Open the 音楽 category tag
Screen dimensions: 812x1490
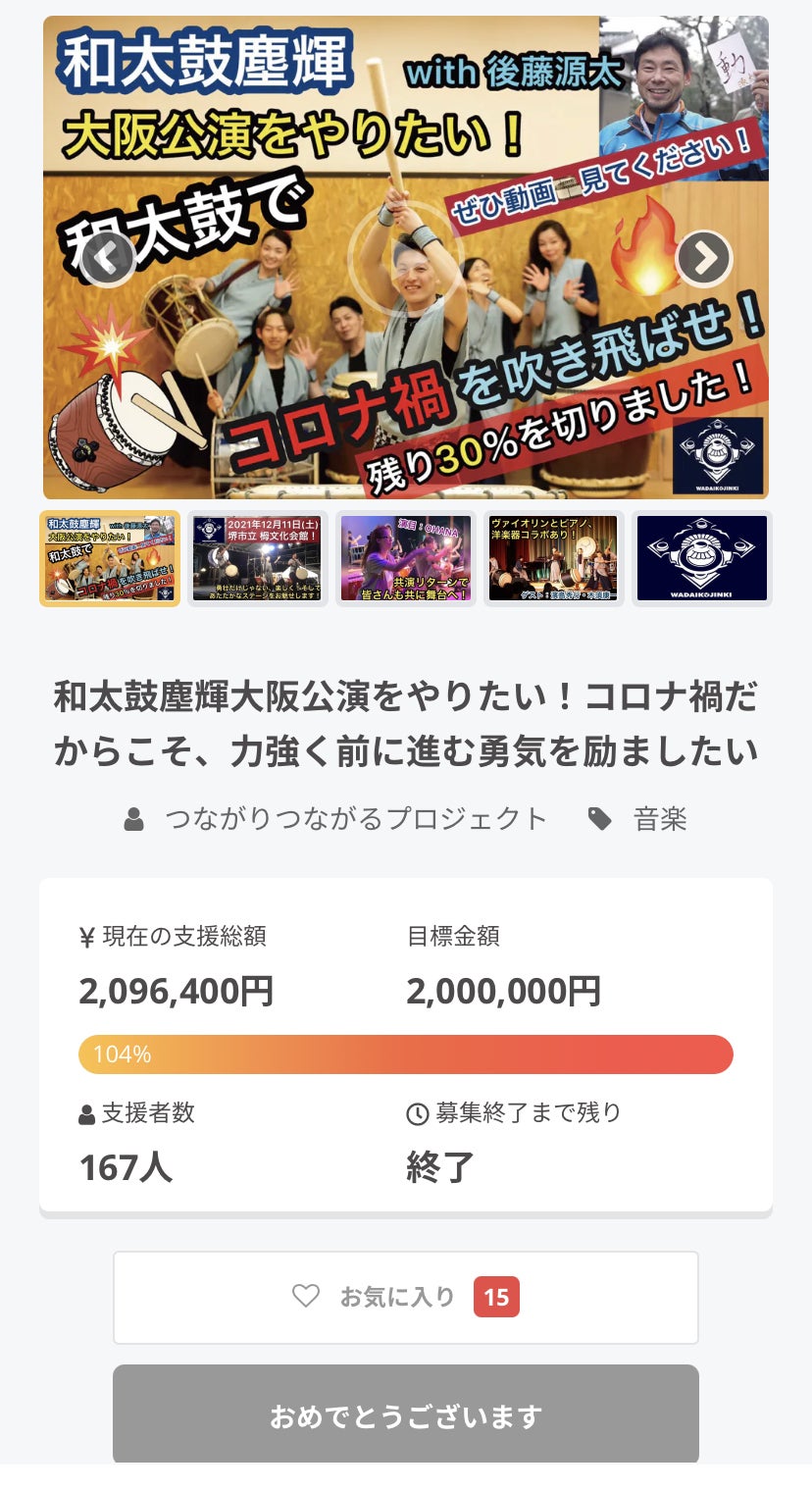coord(660,819)
